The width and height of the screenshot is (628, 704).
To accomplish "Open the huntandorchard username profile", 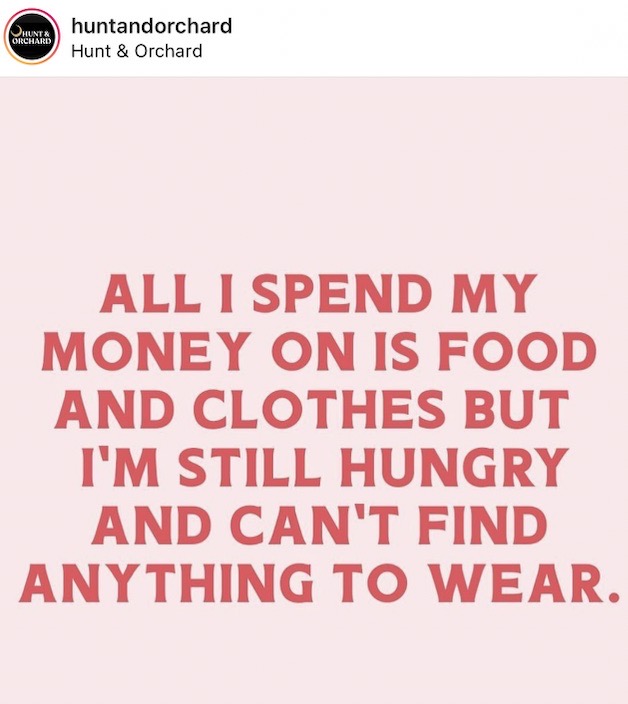I will pyautogui.click(x=152, y=26).
